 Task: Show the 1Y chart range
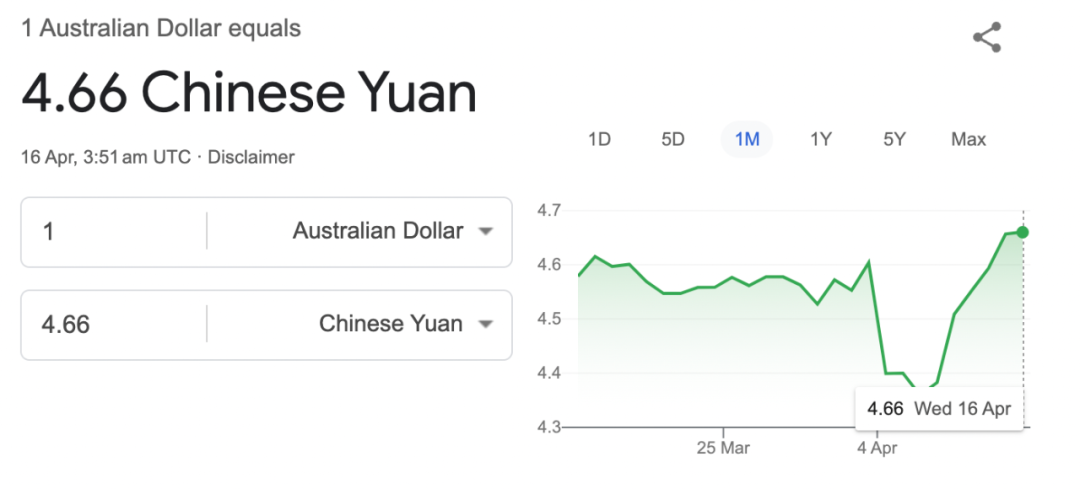coord(821,139)
